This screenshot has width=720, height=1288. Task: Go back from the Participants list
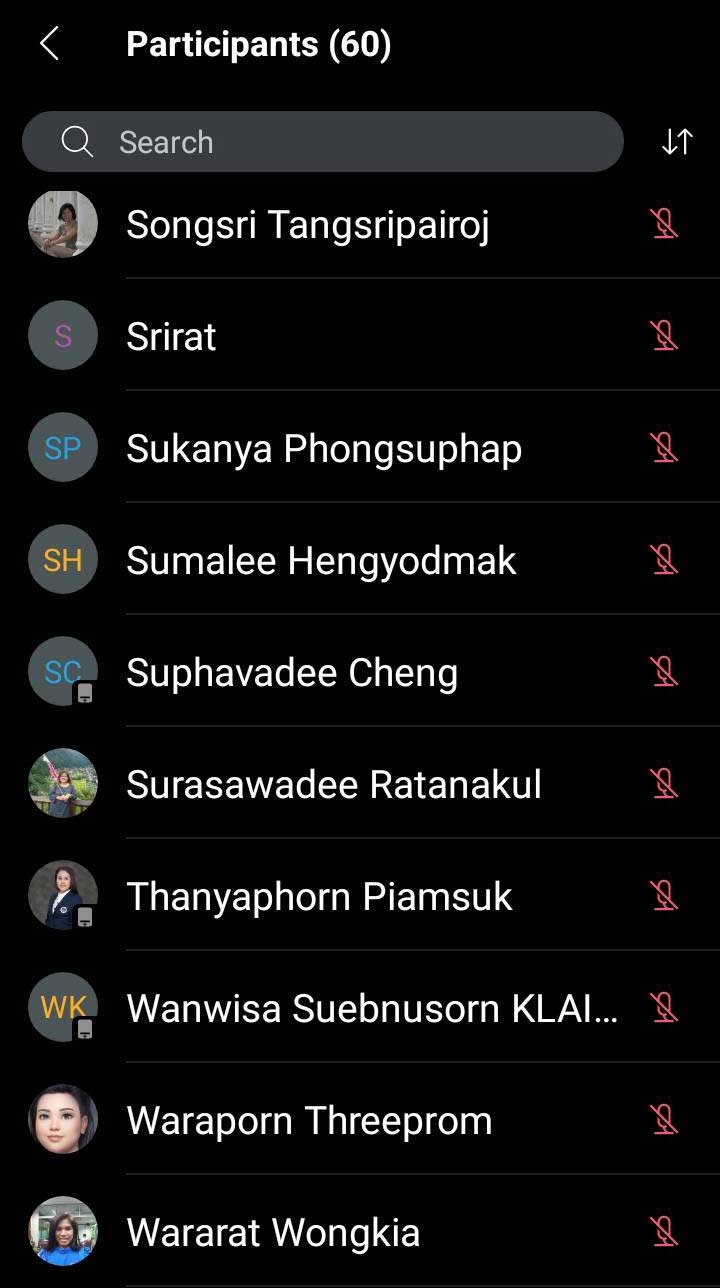tap(49, 45)
